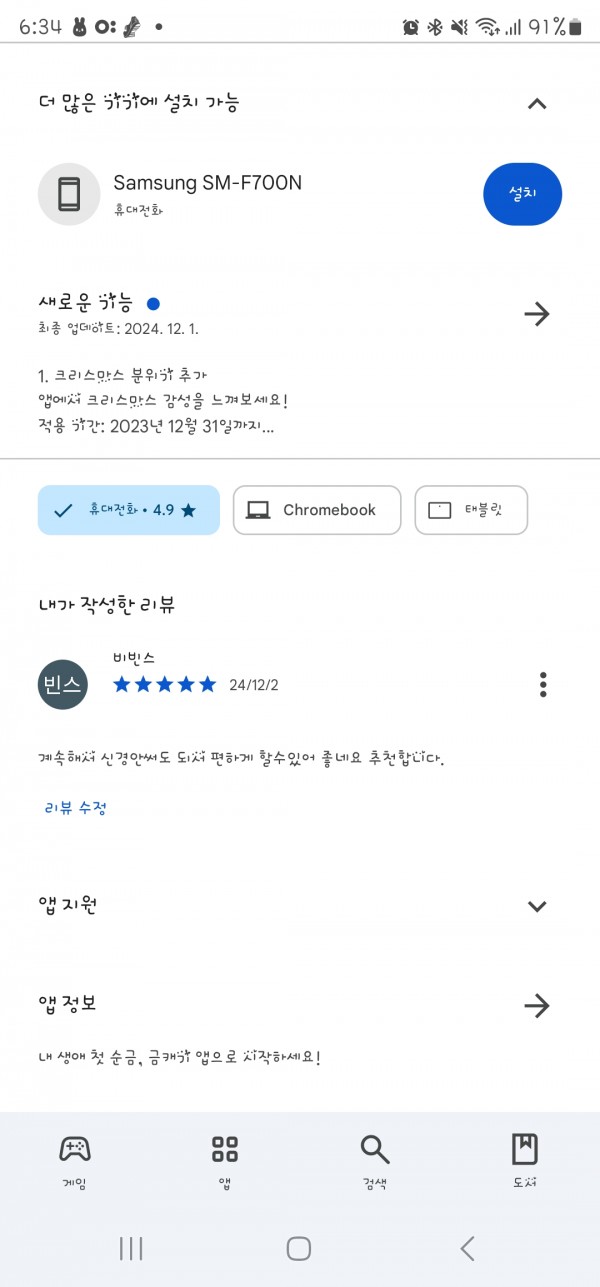Screen dimensions: 600x1287
Task: Open 앱 정보 with the arrow
Action: point(537,1006)
